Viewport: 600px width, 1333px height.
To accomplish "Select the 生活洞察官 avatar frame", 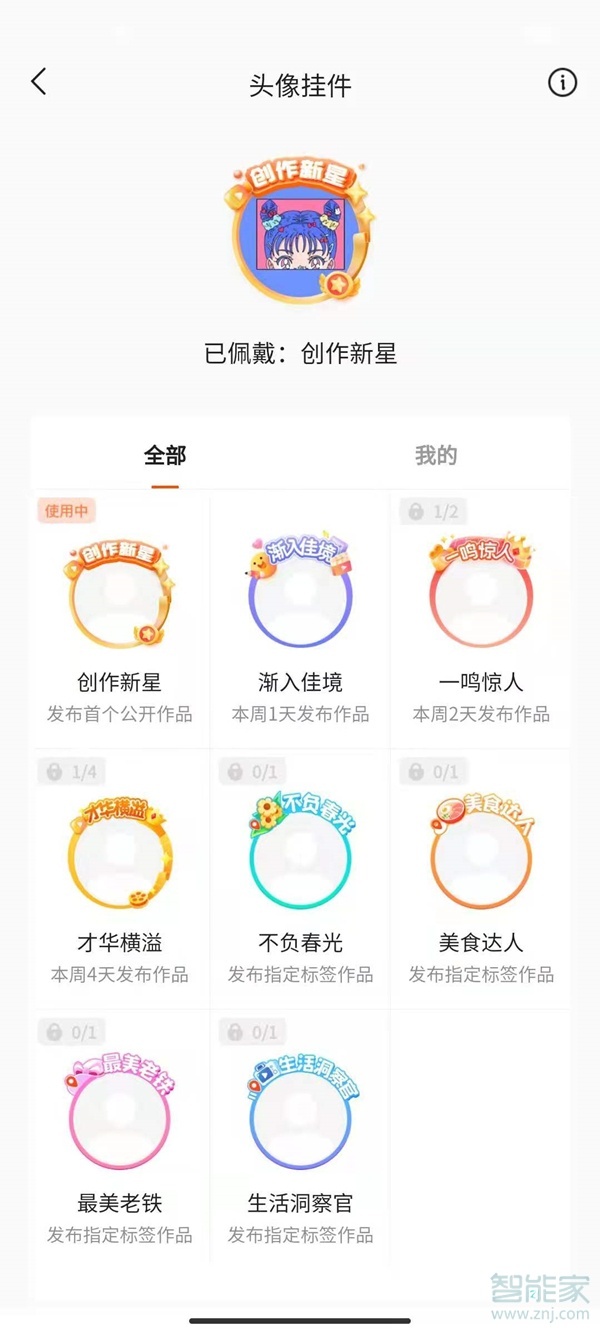I will pyautogui.click(x=300, y=1120).
